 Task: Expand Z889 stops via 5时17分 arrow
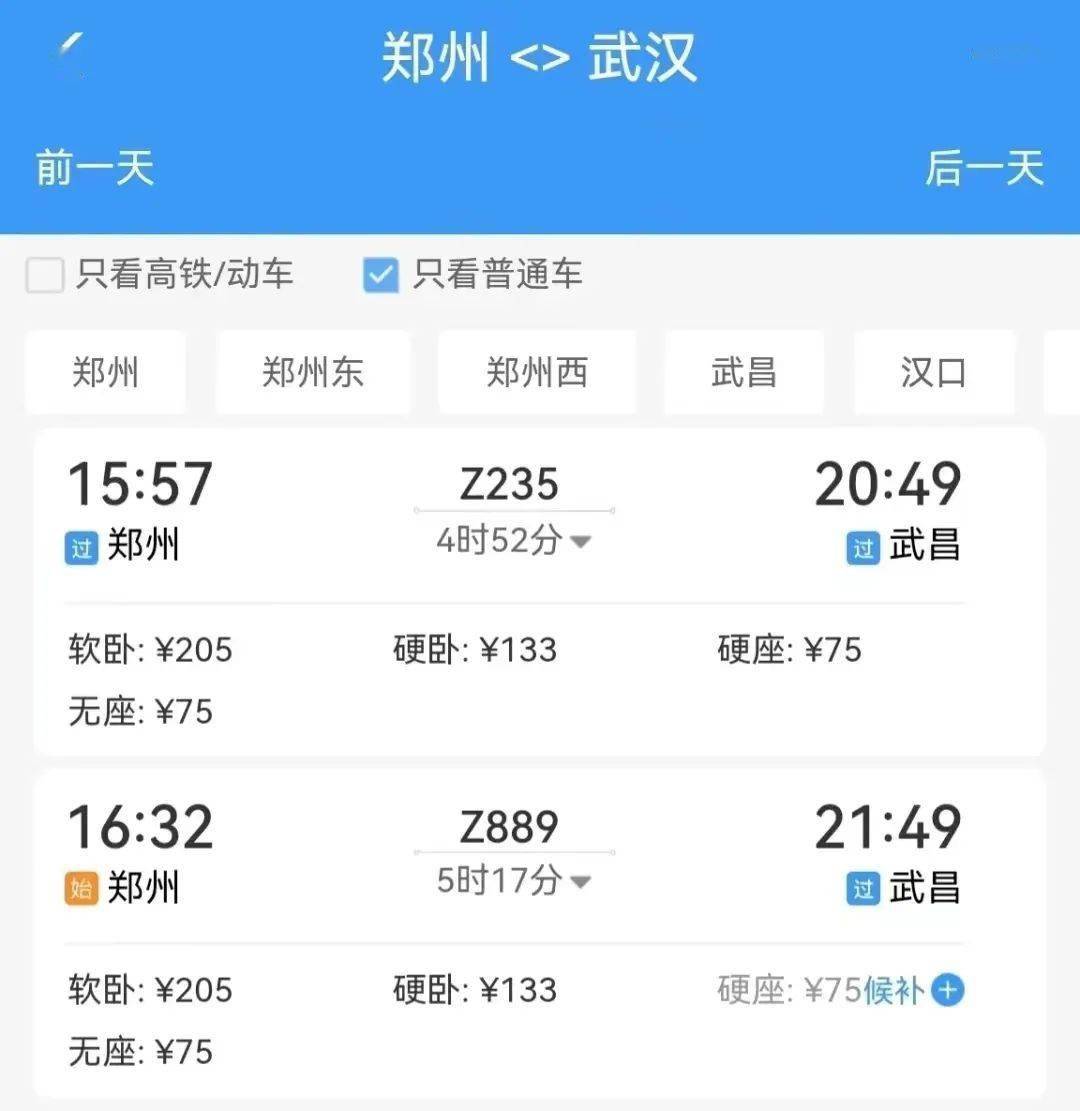(x=580, y=882)
